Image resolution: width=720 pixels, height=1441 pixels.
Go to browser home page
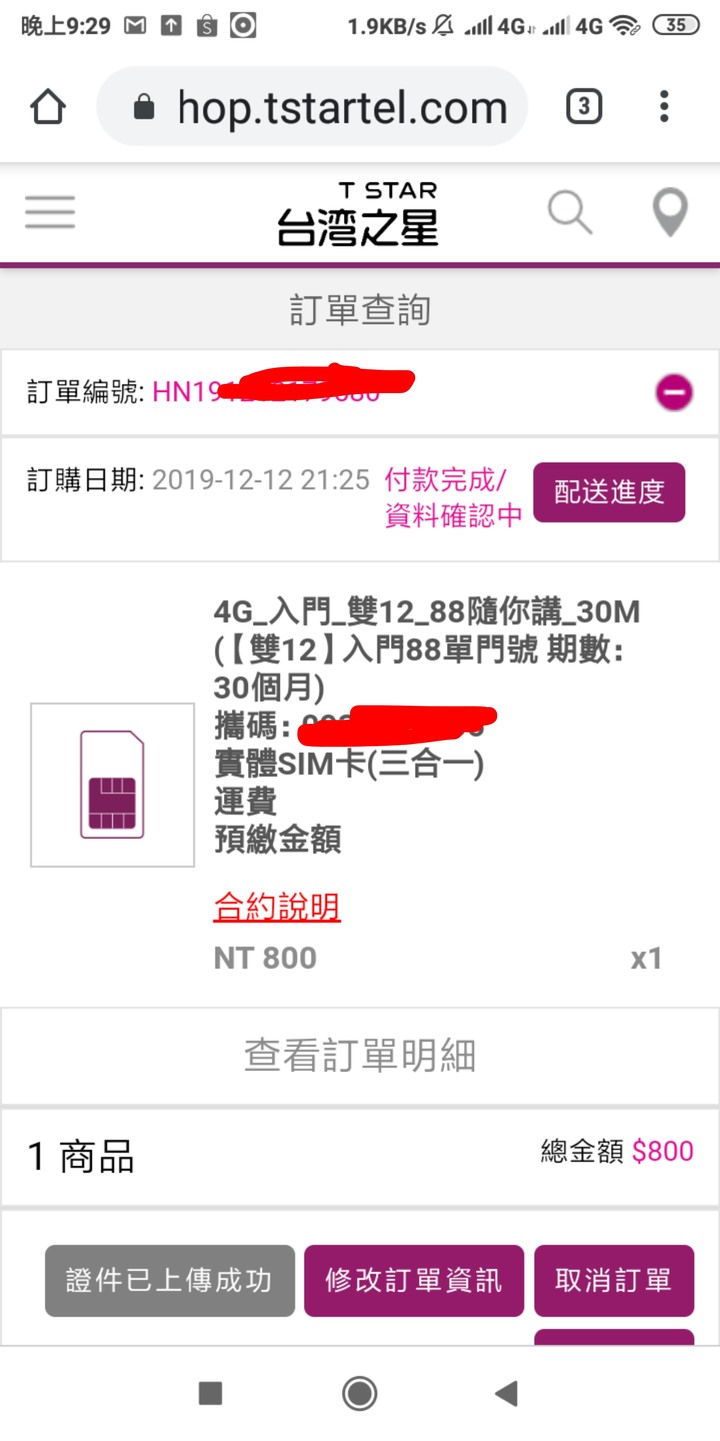(x=48, y=107)
